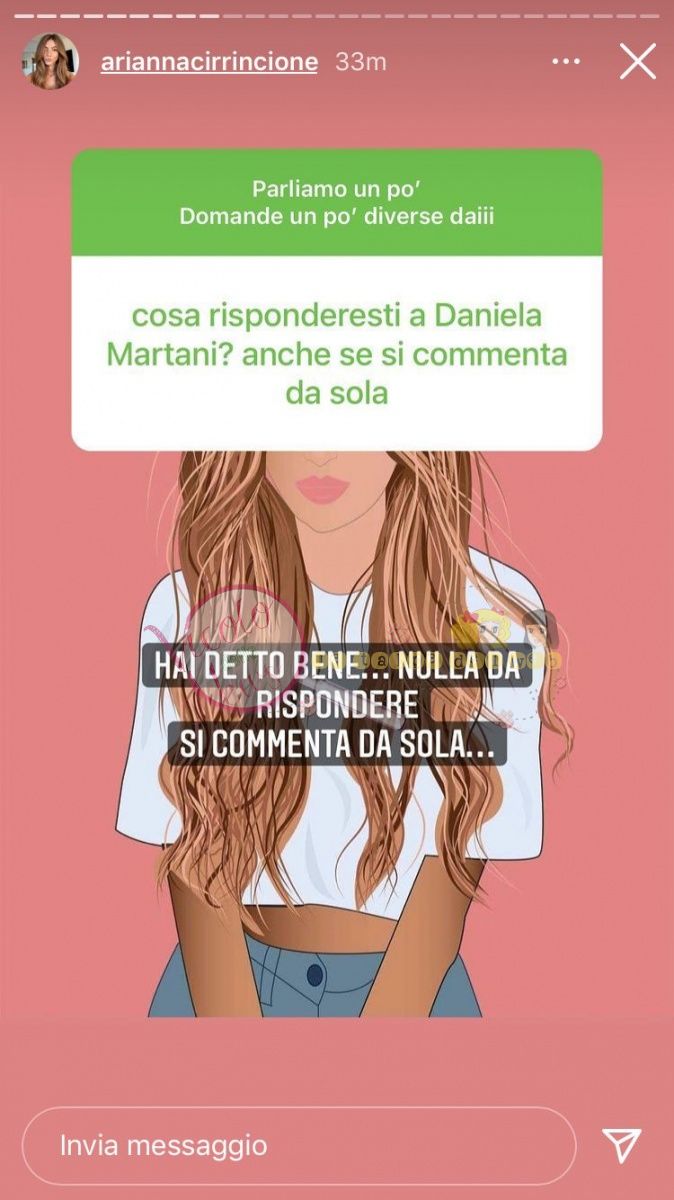674x1200 pixels.
Task: Open the three-dot story options menu
Action: (x=565, y=62)
